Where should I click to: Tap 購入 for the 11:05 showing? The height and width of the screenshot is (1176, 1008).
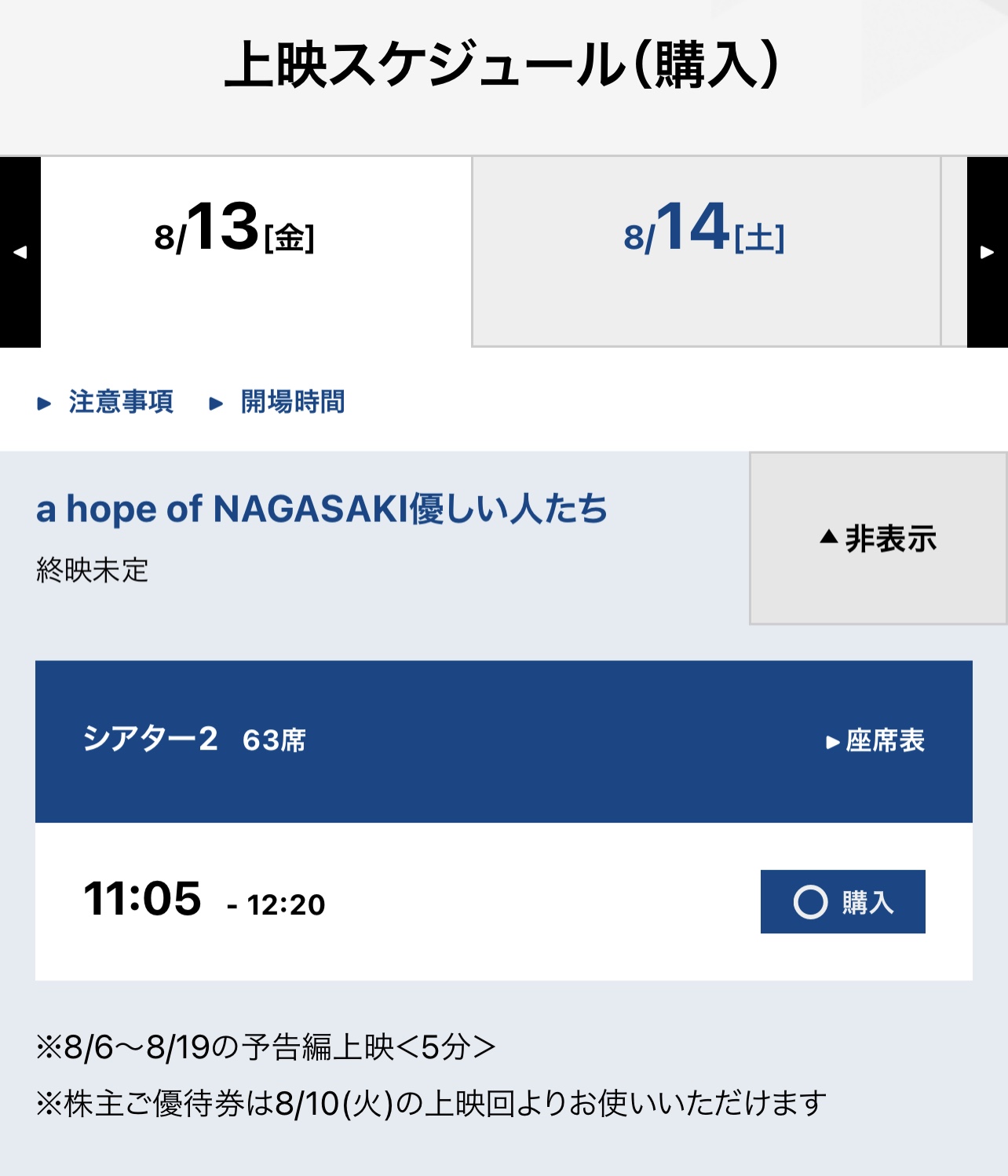point(842,901)
